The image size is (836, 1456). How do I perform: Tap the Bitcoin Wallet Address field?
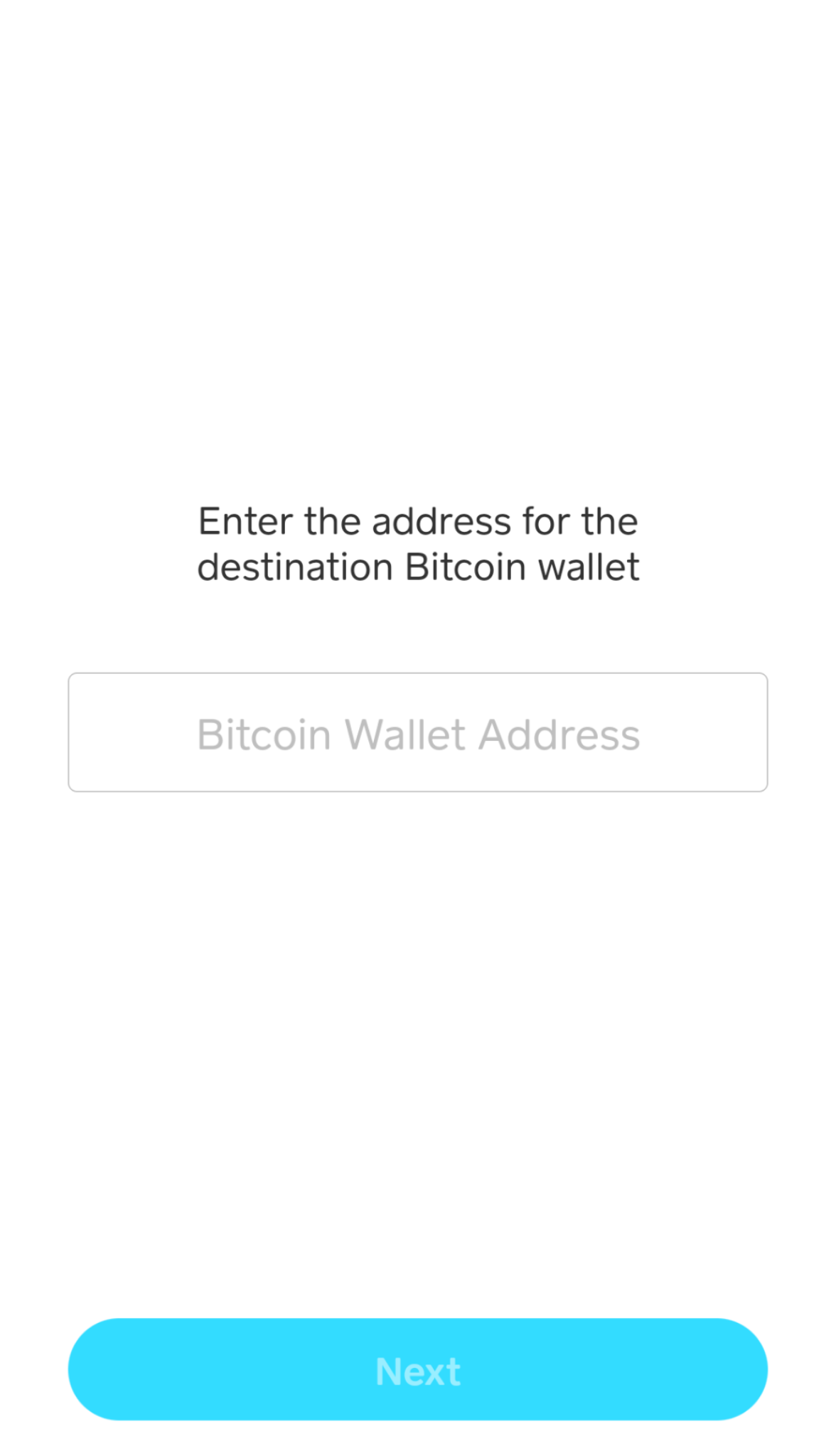point(418,732)
